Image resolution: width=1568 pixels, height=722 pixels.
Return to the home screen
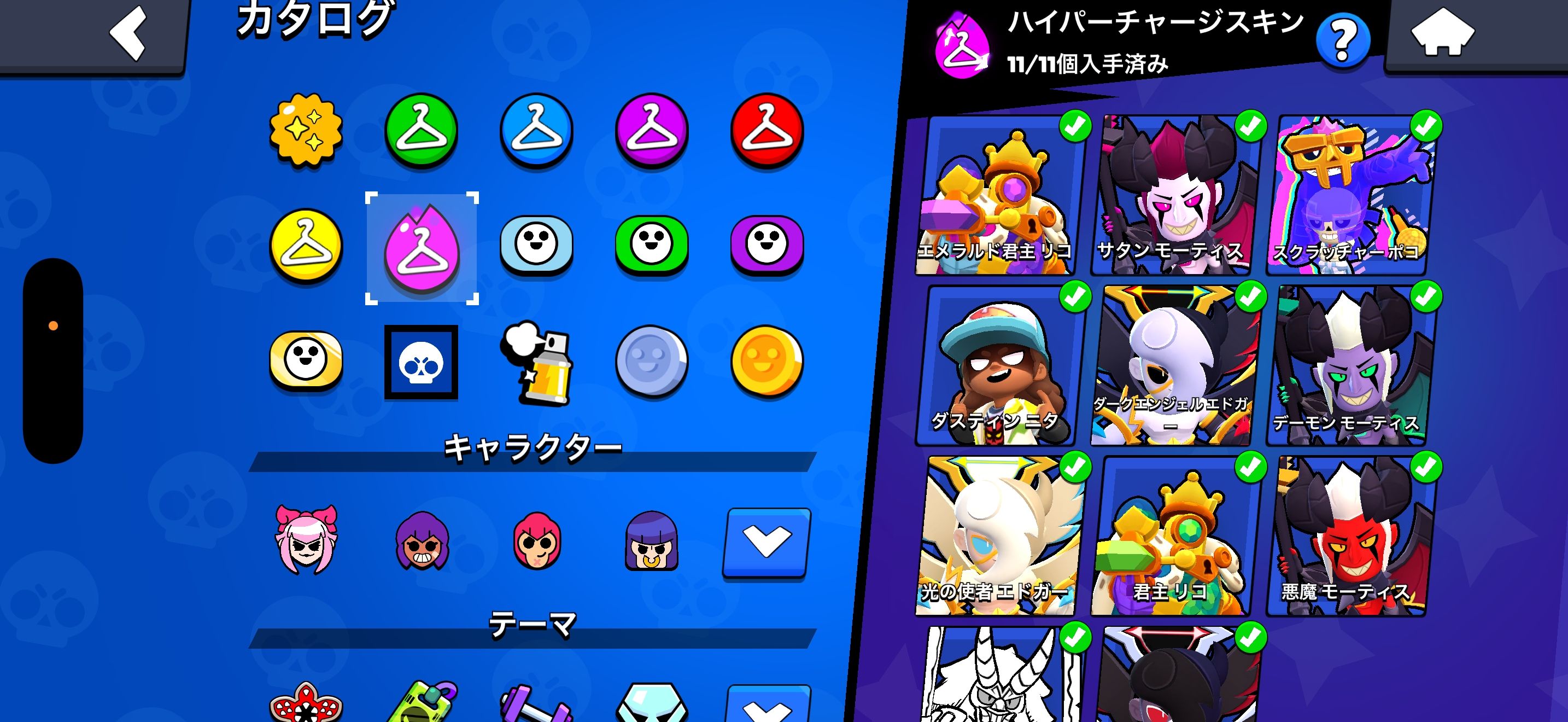coord(1442,33)
